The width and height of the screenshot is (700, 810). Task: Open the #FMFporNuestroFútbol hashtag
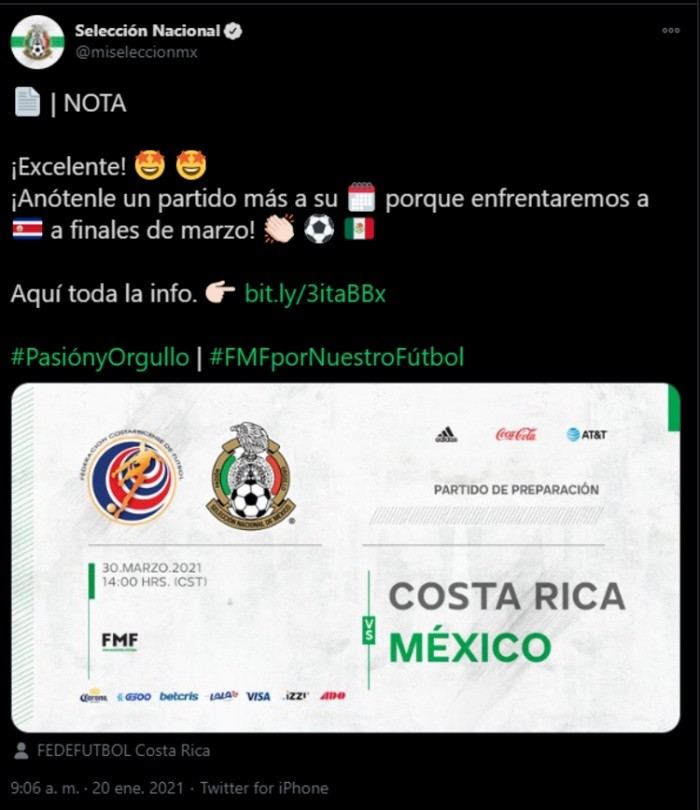(x=337, y=357)
